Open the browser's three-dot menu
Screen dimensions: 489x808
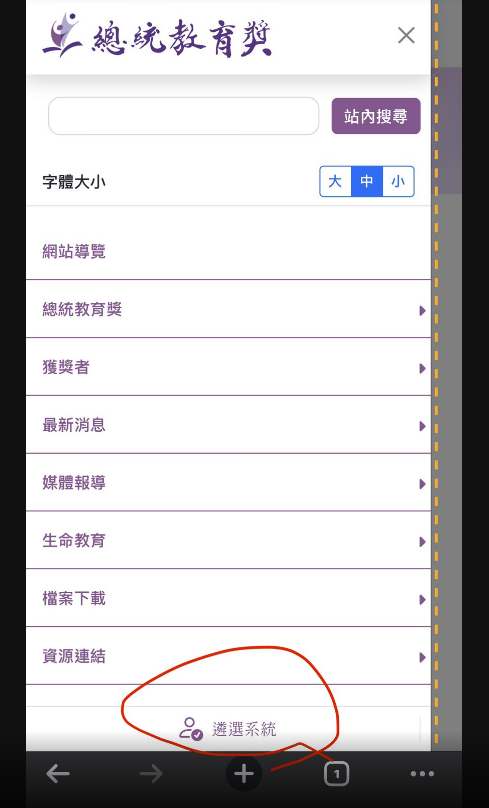click(x=422, y=773)
